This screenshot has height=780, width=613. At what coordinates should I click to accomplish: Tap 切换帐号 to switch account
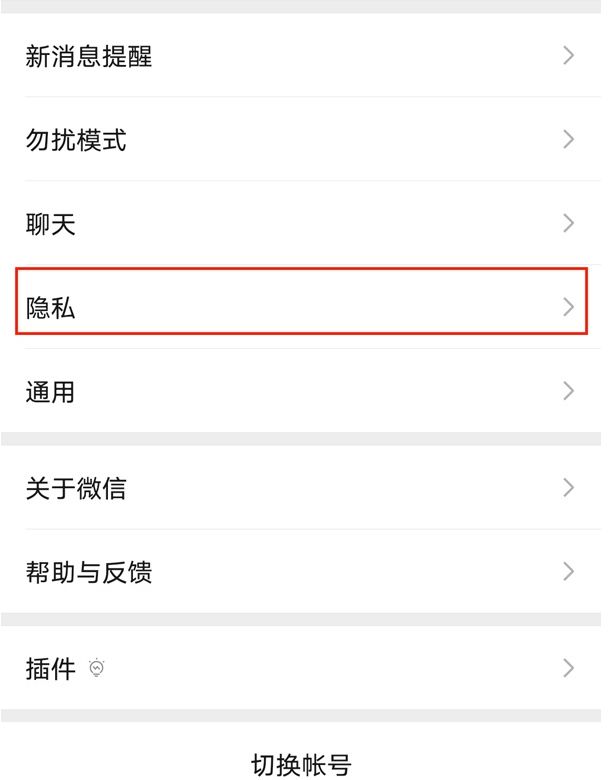click(301, 766)
